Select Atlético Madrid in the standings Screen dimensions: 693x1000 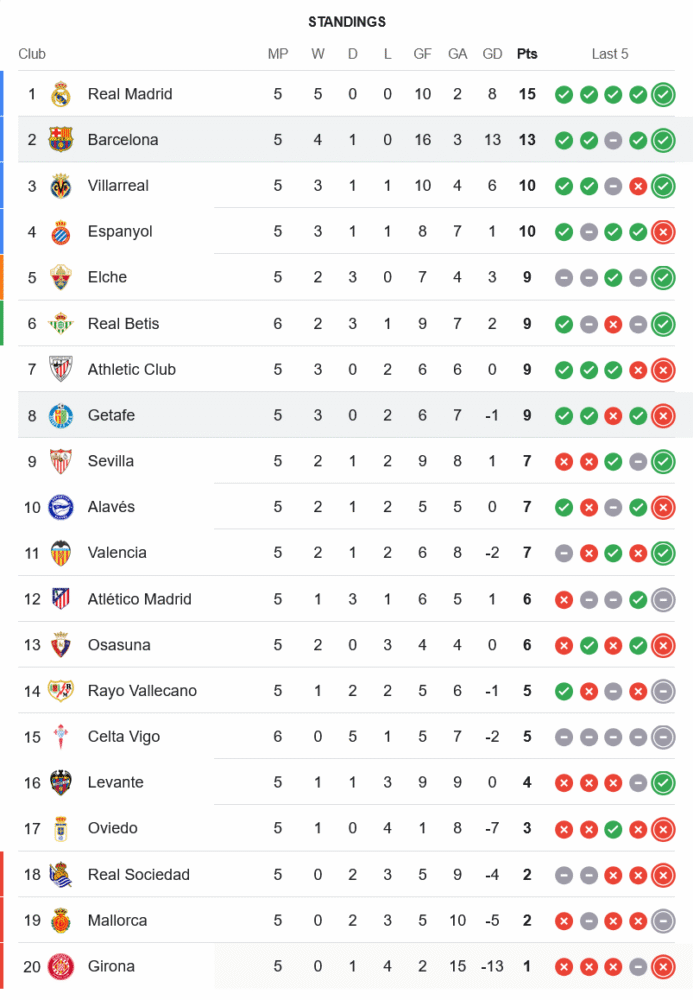(139, 599)
